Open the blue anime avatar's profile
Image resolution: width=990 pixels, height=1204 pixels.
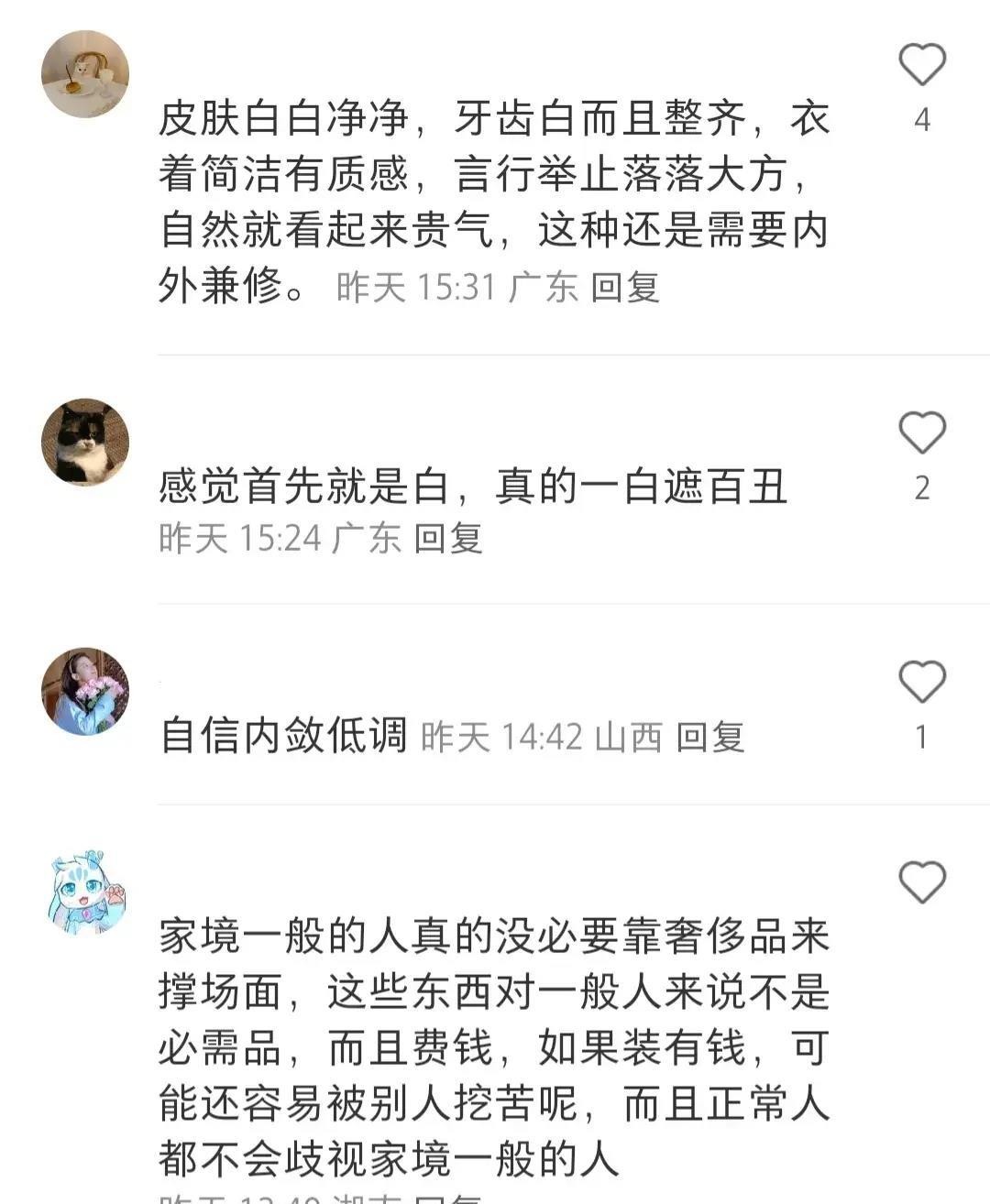pyautogui.click(x=85, y=893)
